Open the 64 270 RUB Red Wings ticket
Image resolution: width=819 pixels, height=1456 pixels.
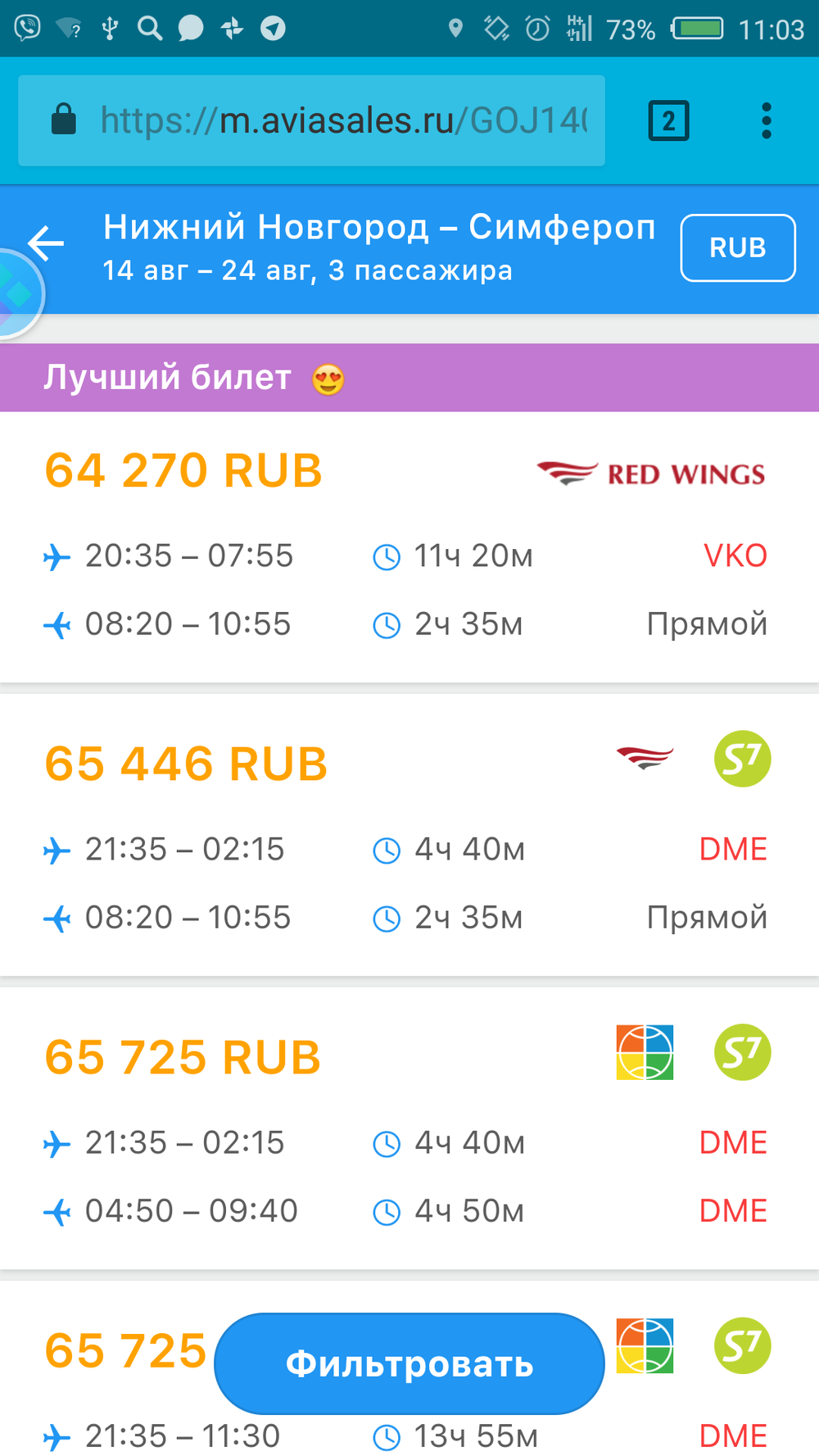(409, 547)
